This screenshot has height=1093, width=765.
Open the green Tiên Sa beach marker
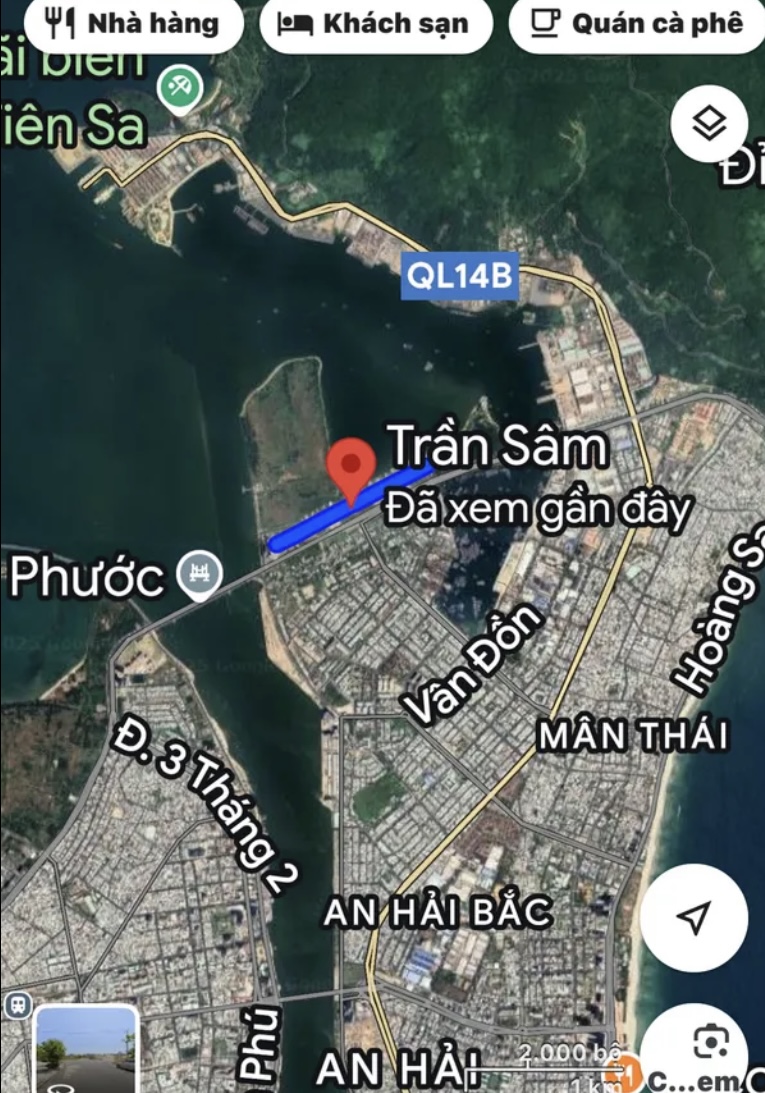tap(180, 88)
